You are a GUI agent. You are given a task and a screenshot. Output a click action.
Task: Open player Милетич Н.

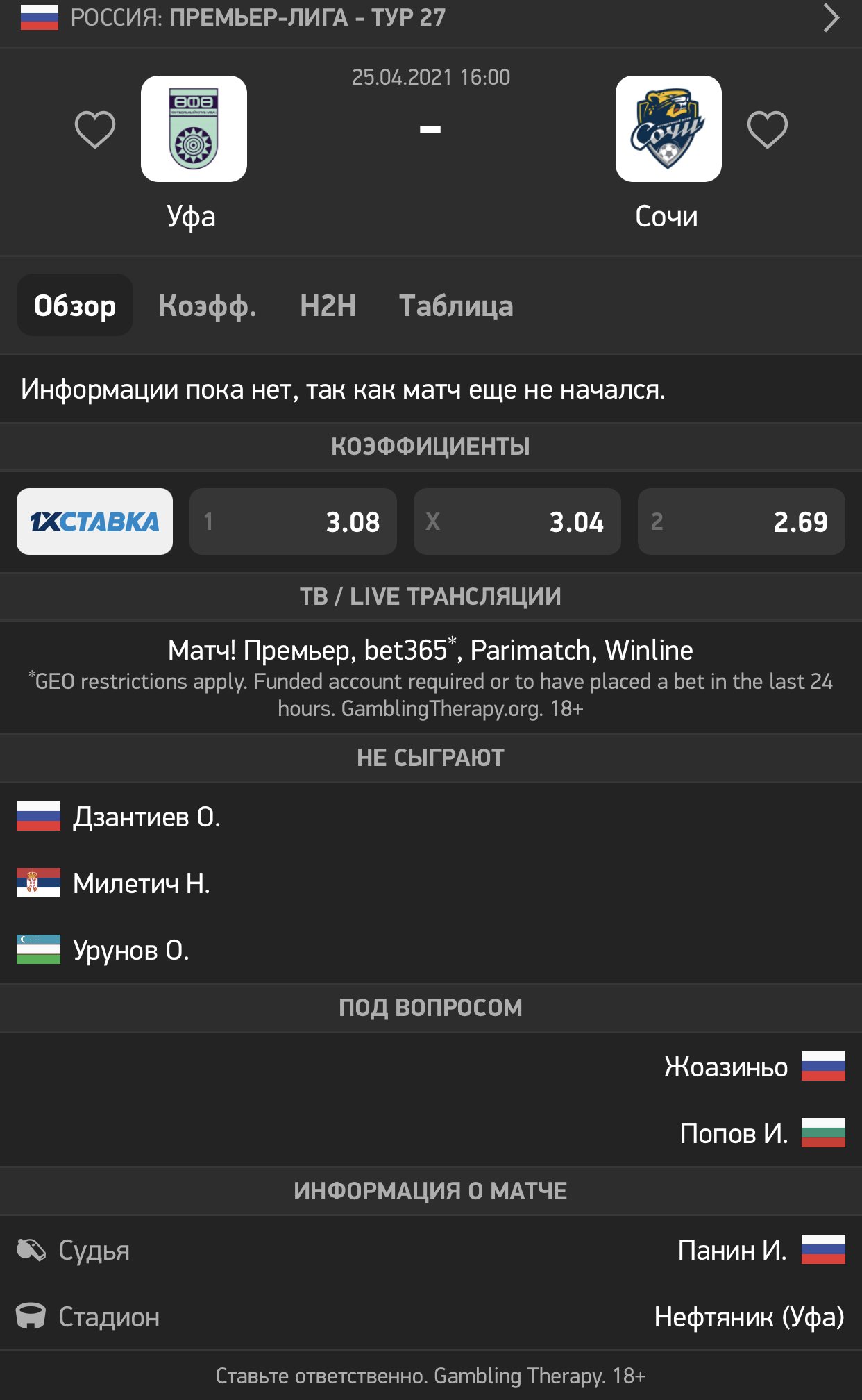point(141,884)
